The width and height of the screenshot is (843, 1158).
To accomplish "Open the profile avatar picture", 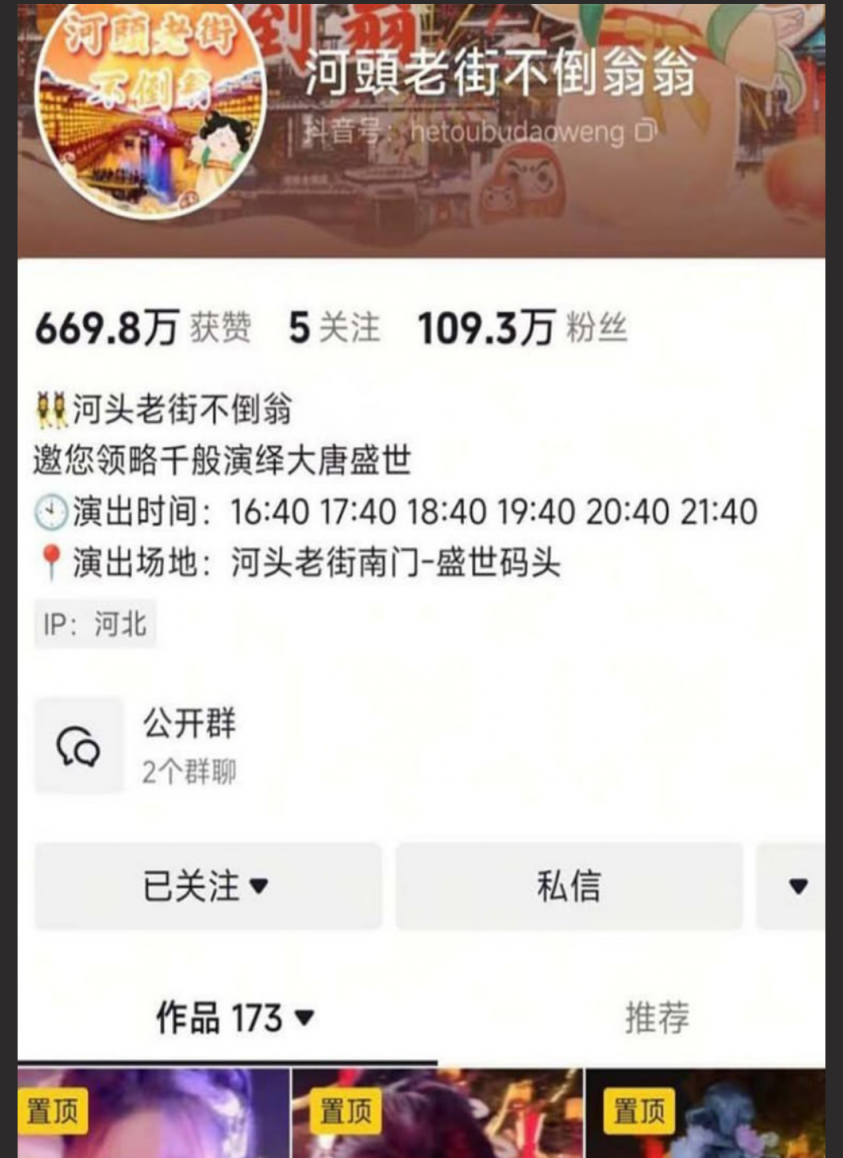I will [150, 105].
